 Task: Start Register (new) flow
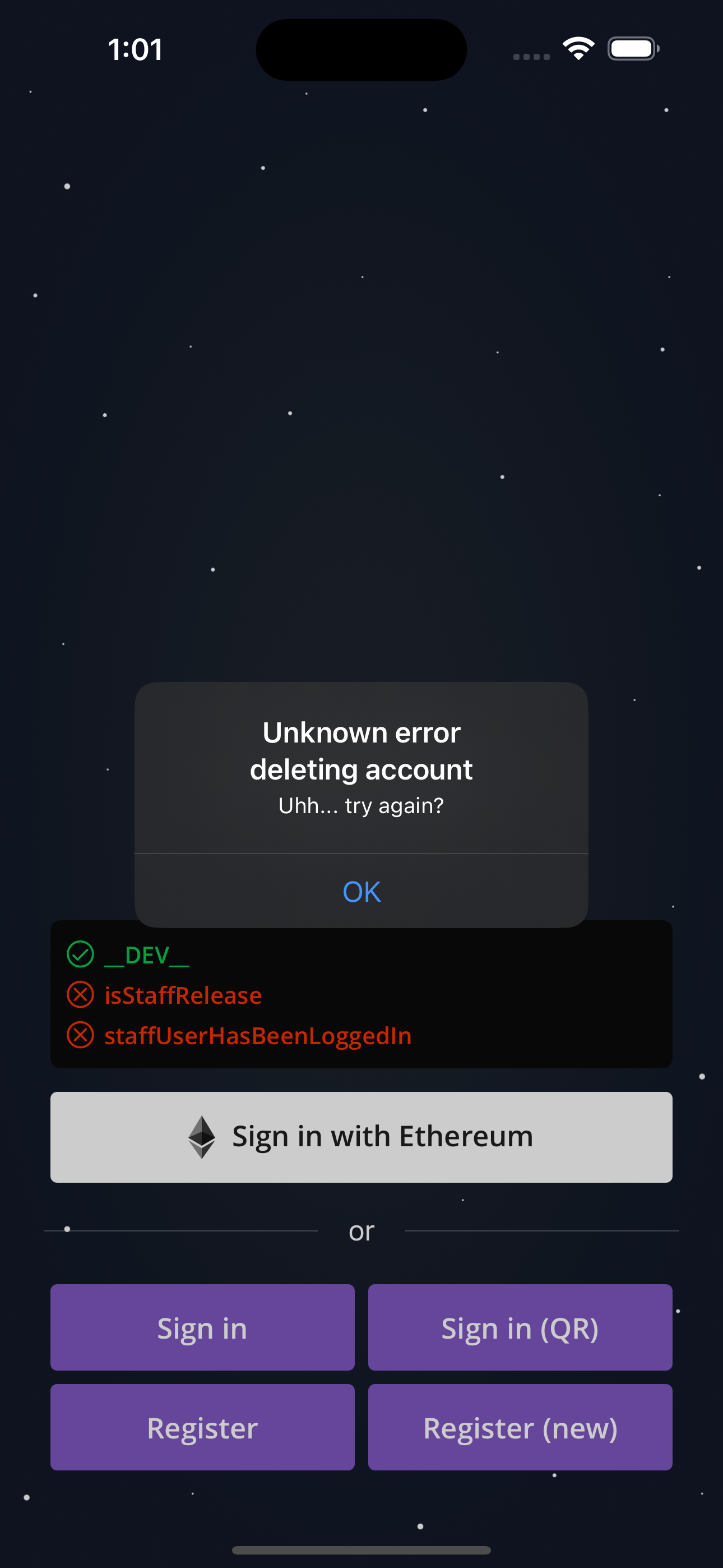pyautogui.click(x=520, y=1427)
